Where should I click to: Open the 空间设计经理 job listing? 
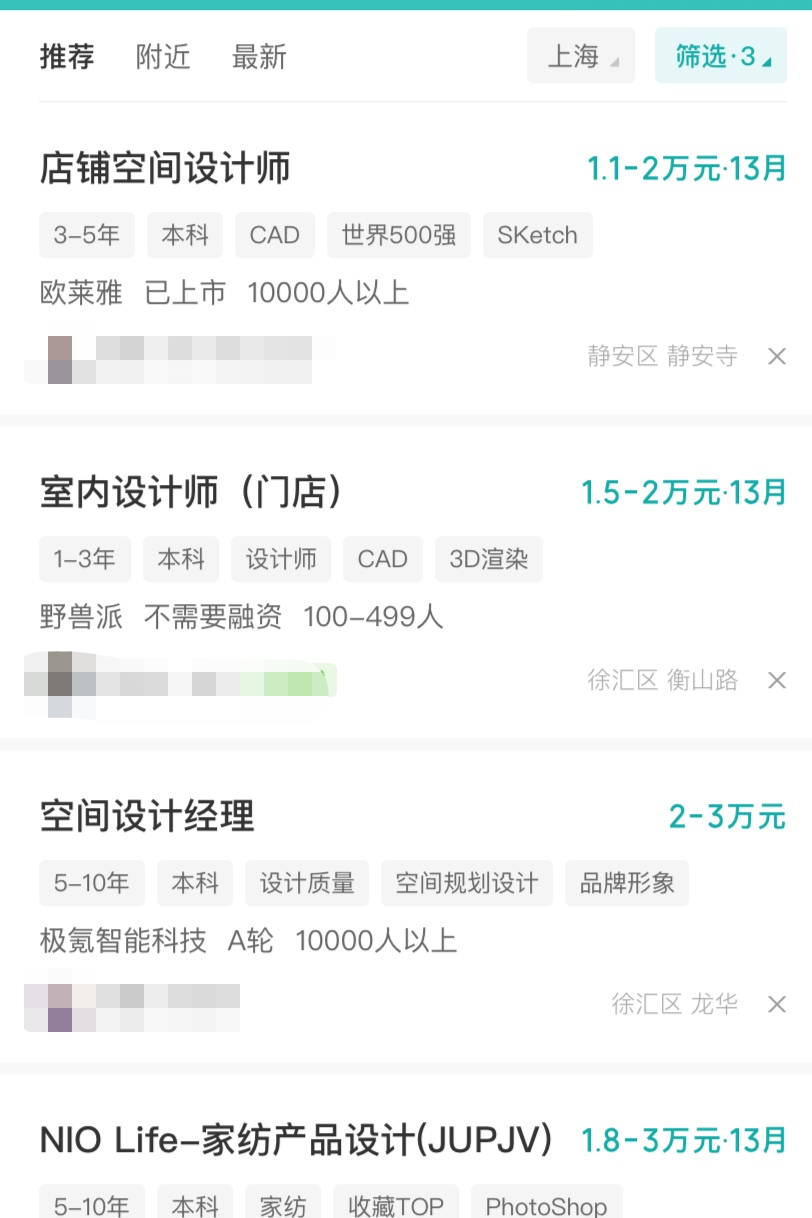(x=148, y=816)
